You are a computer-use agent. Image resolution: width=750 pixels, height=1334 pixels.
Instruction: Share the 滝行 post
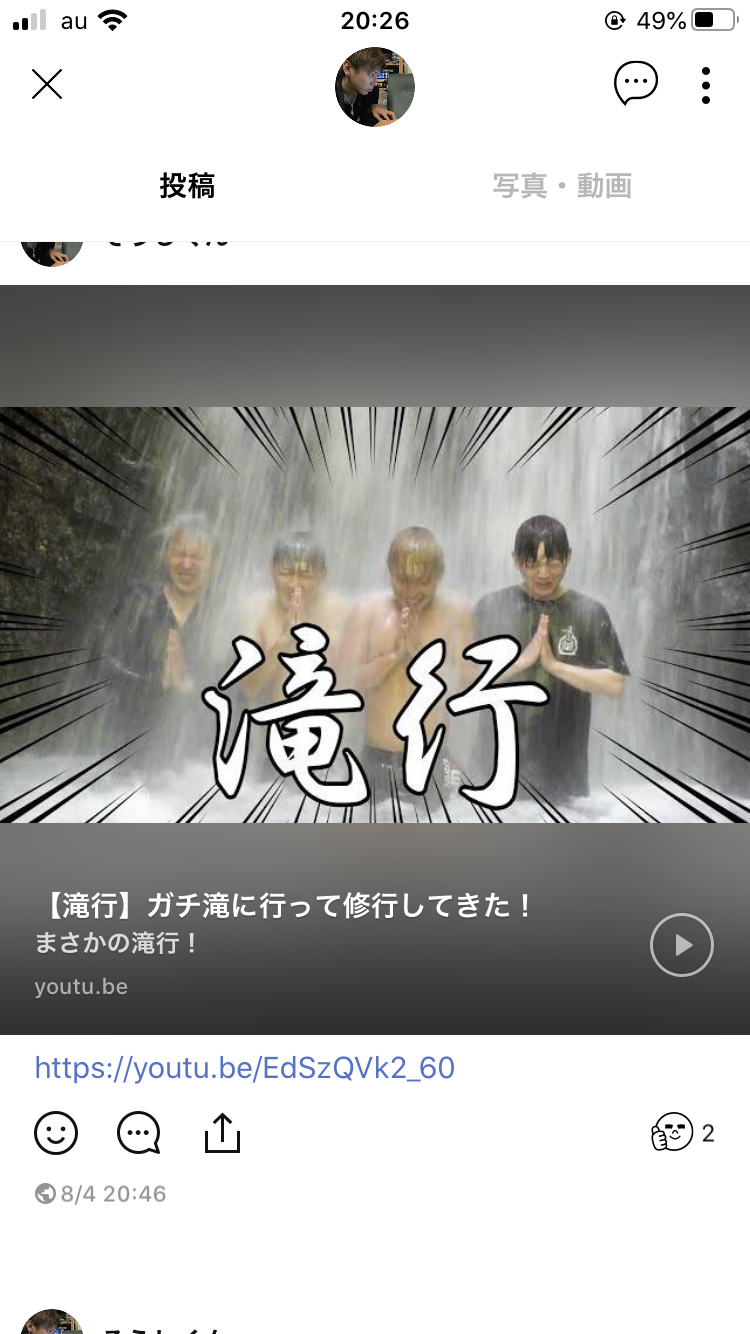coord(222,1133)
